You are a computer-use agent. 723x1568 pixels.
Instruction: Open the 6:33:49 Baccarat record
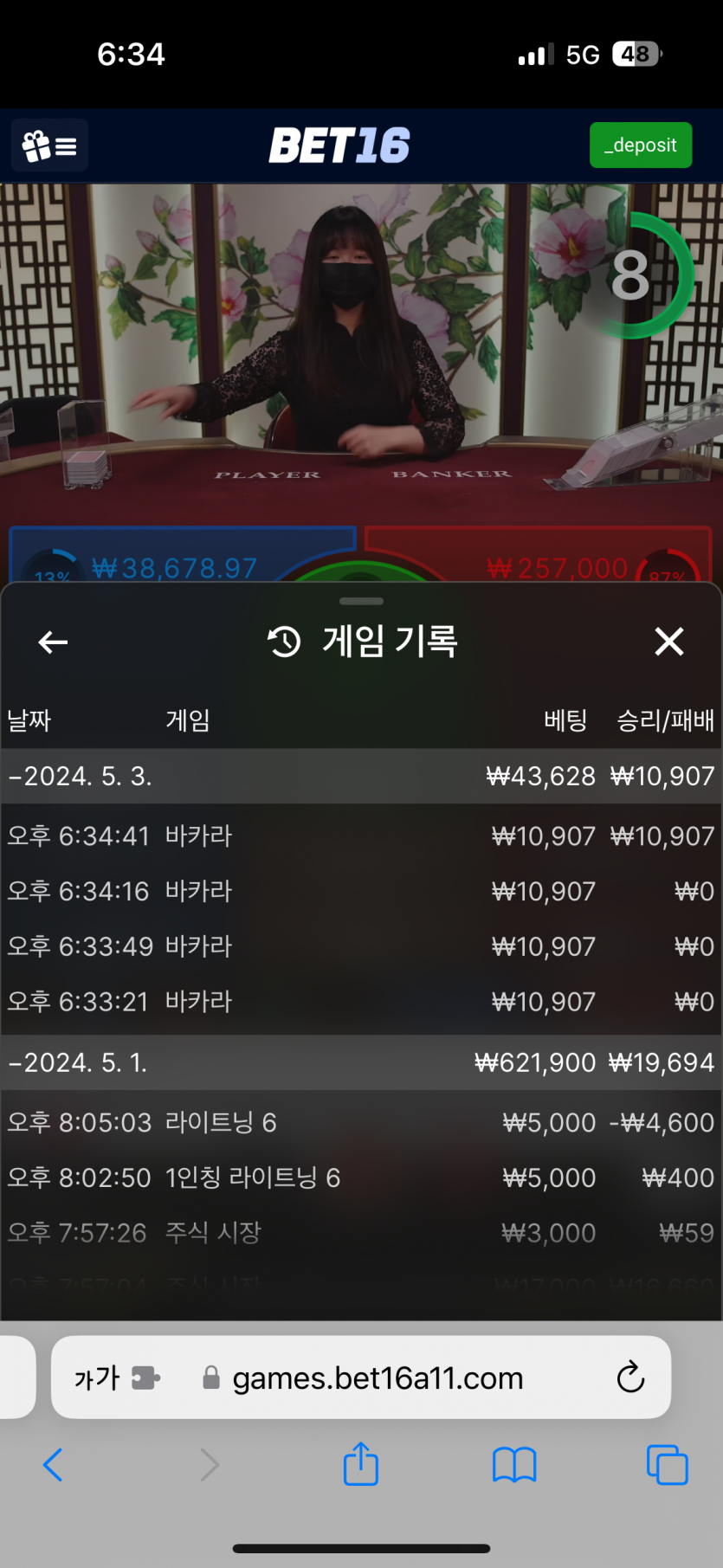pyautogui.click(x=361, y=946)
